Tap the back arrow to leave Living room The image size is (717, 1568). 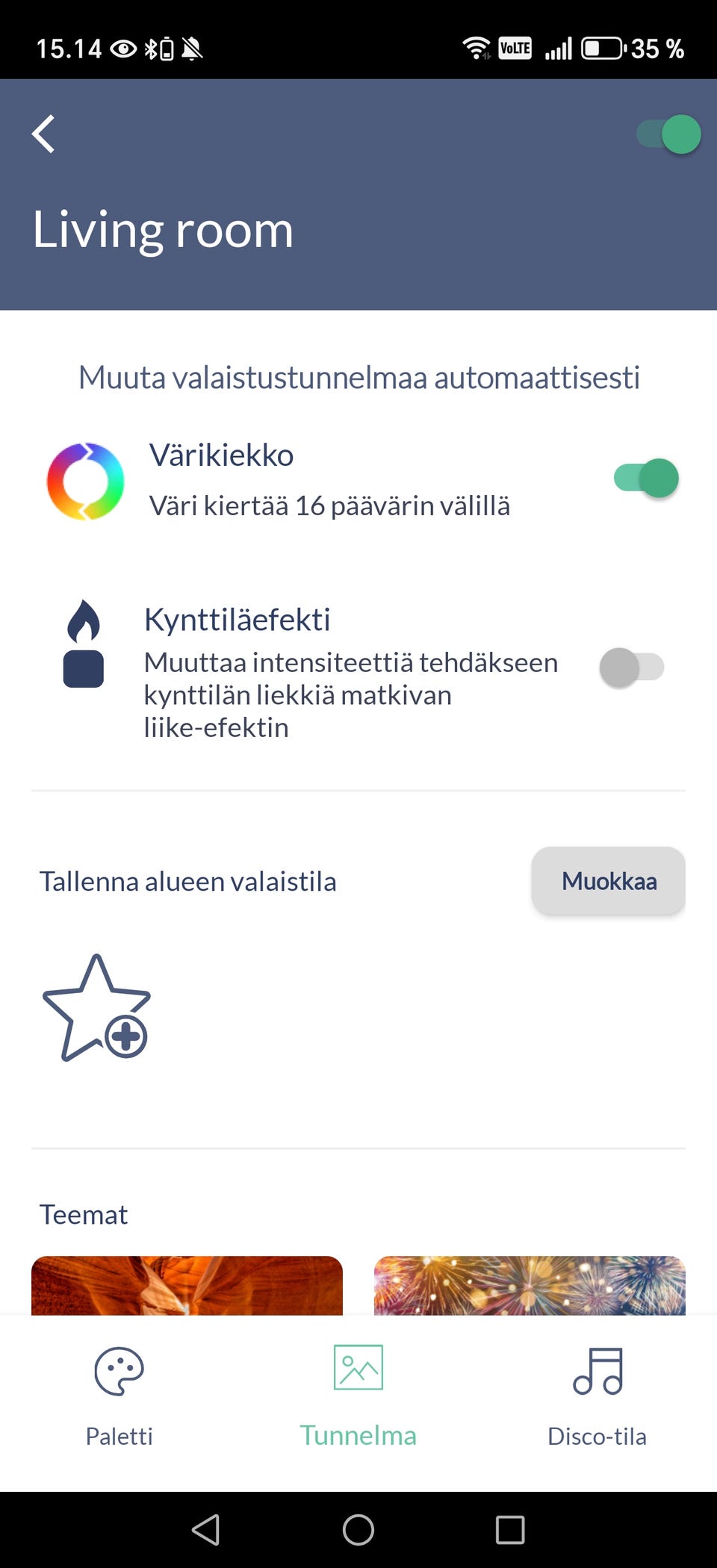(43, 134)
